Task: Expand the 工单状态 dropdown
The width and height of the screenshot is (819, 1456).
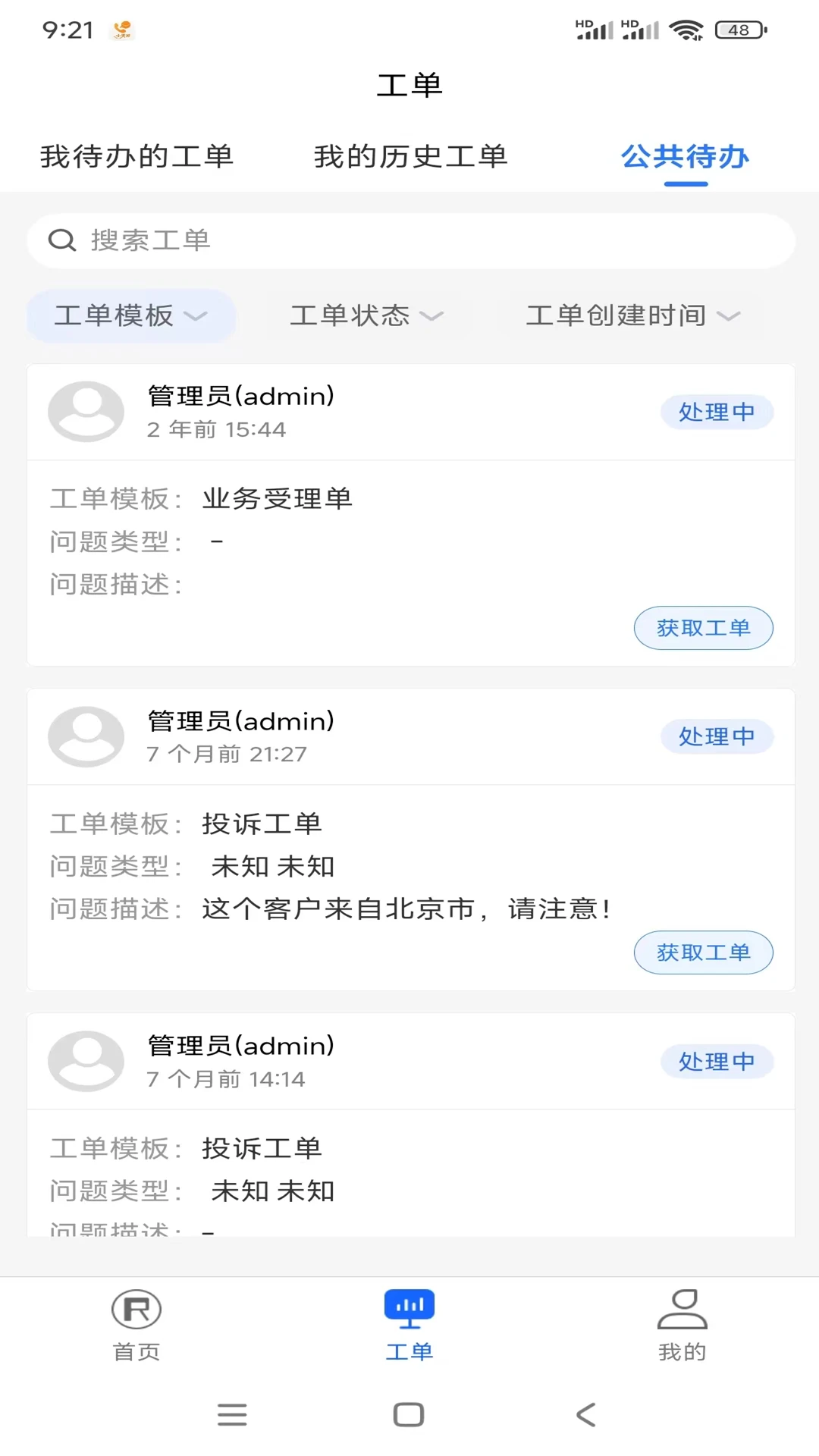Action: pyautogui.click(x=366, y=316)
